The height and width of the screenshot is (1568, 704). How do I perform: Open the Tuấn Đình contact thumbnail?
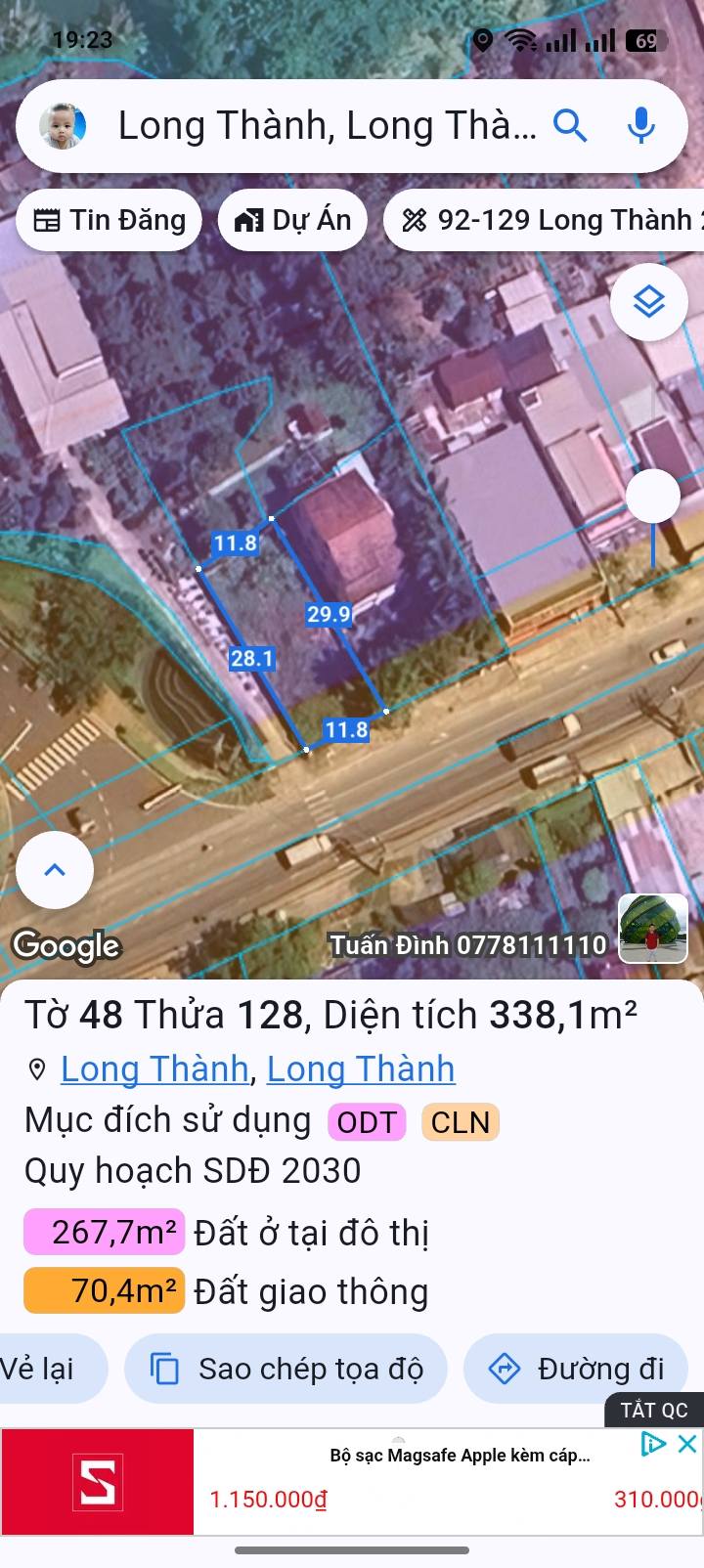[x=653, y=929]
